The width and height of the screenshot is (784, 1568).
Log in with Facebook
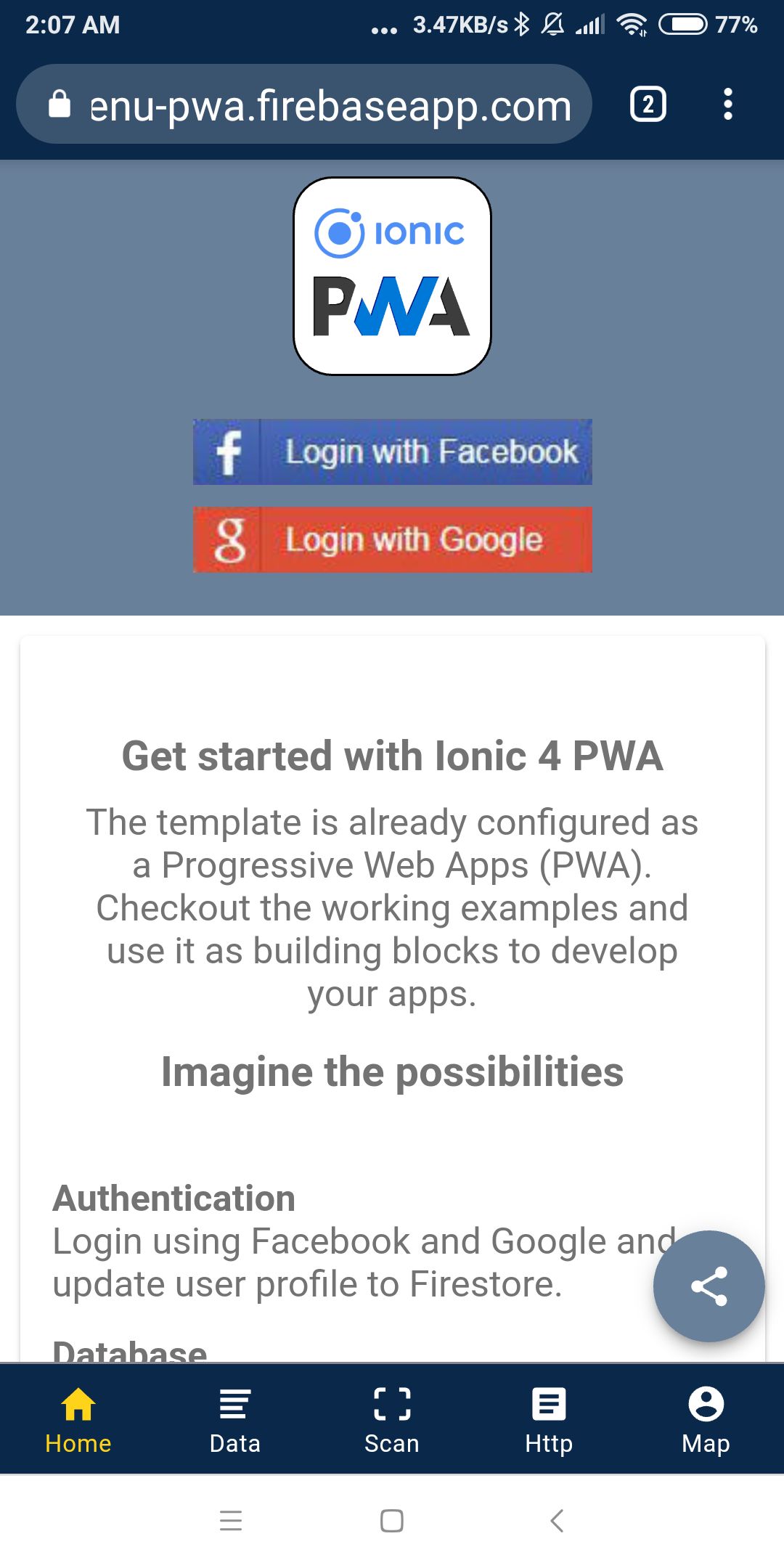coord(392,452)
